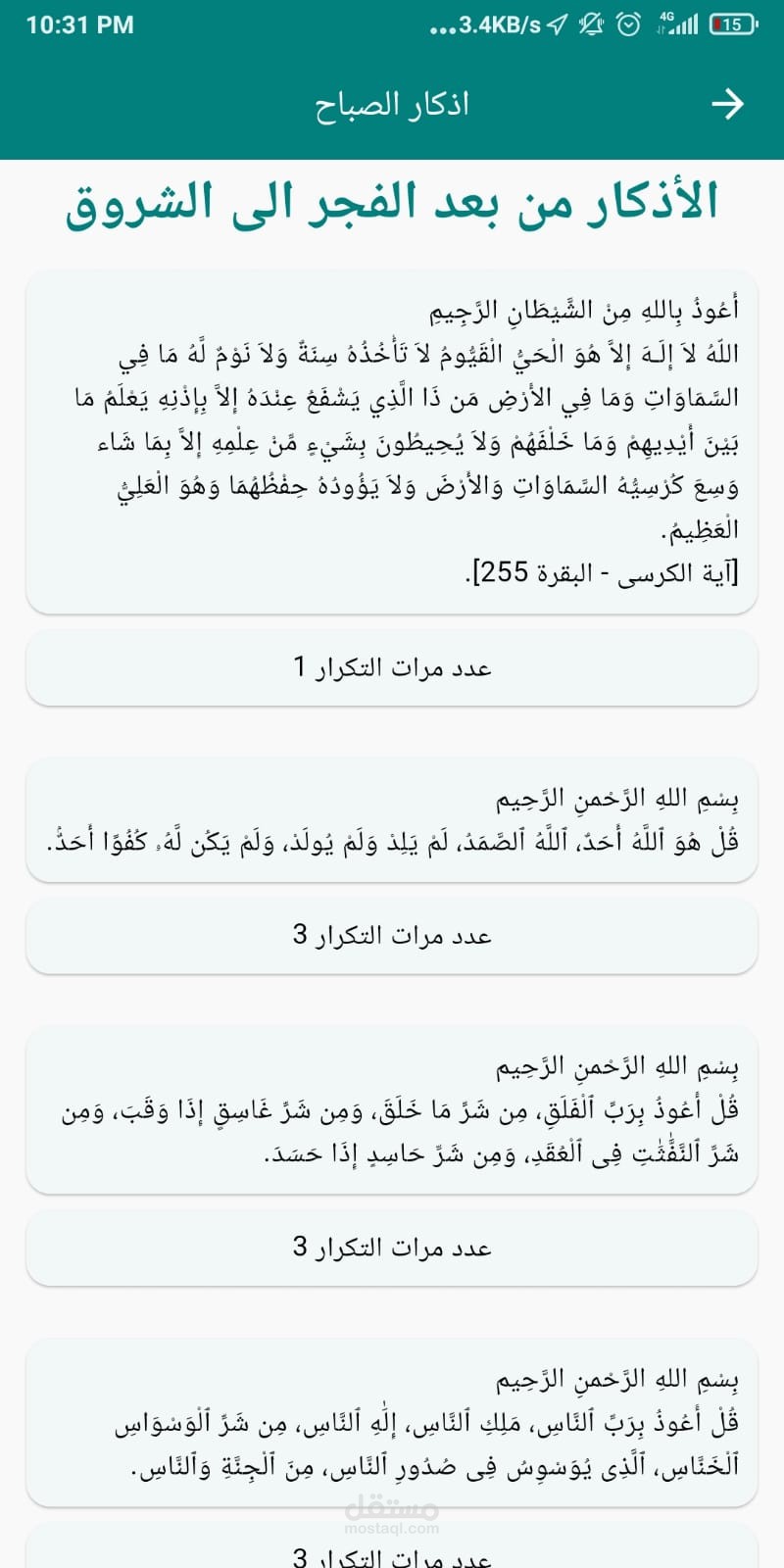Tap the repeat counter 3 under Surat Al-Falaq

(x=392, y=1248)
